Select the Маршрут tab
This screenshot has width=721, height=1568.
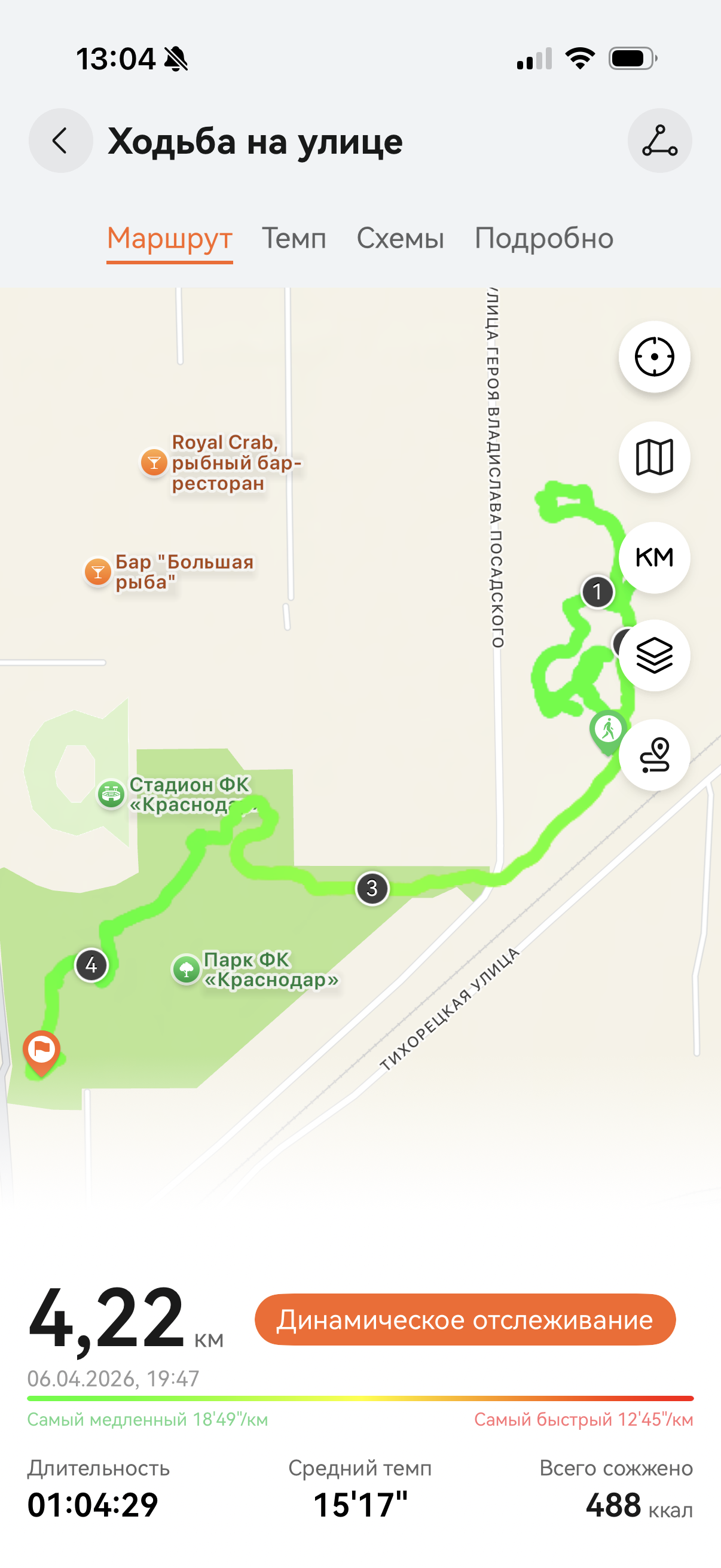170,238
